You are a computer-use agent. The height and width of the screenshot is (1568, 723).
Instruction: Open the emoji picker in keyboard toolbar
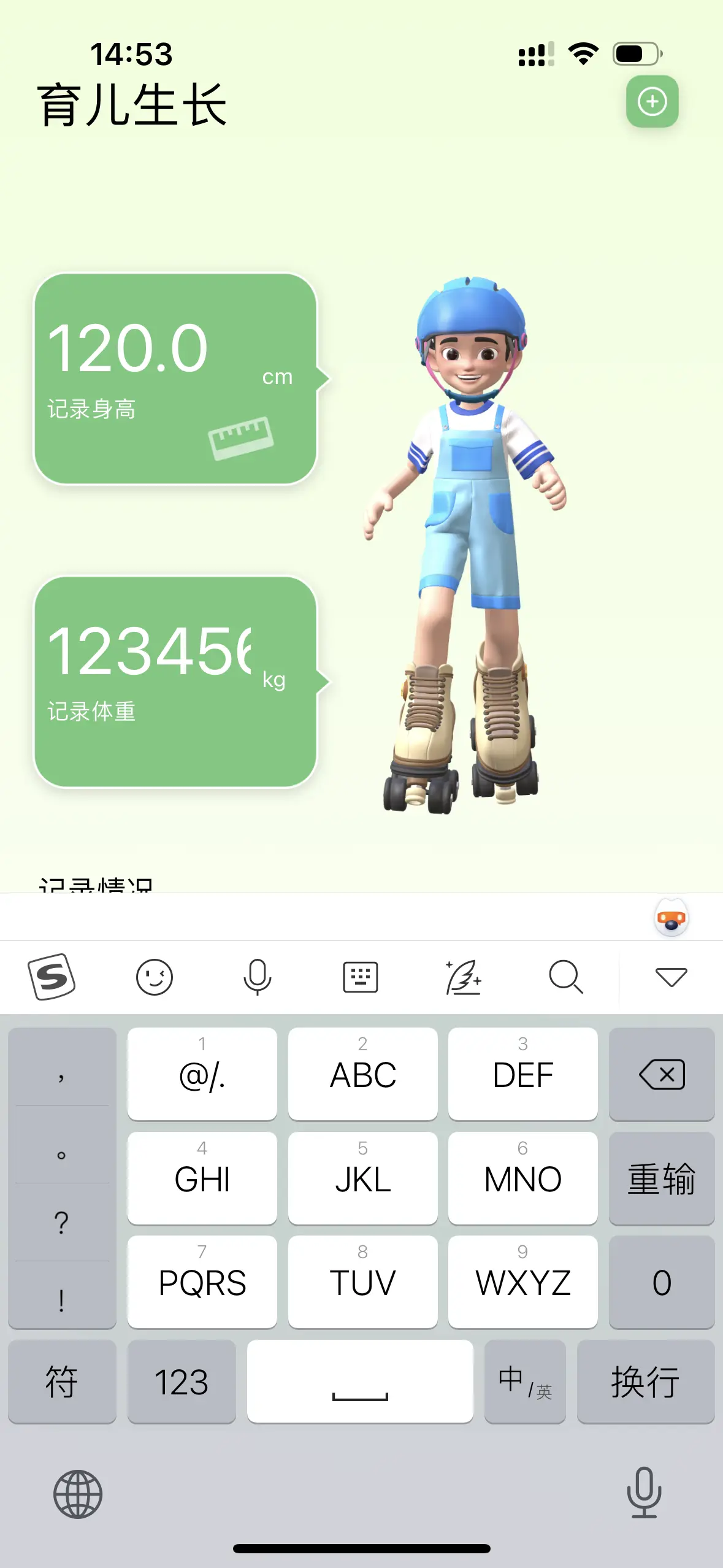pyautogui.click(x=154, y=977)
